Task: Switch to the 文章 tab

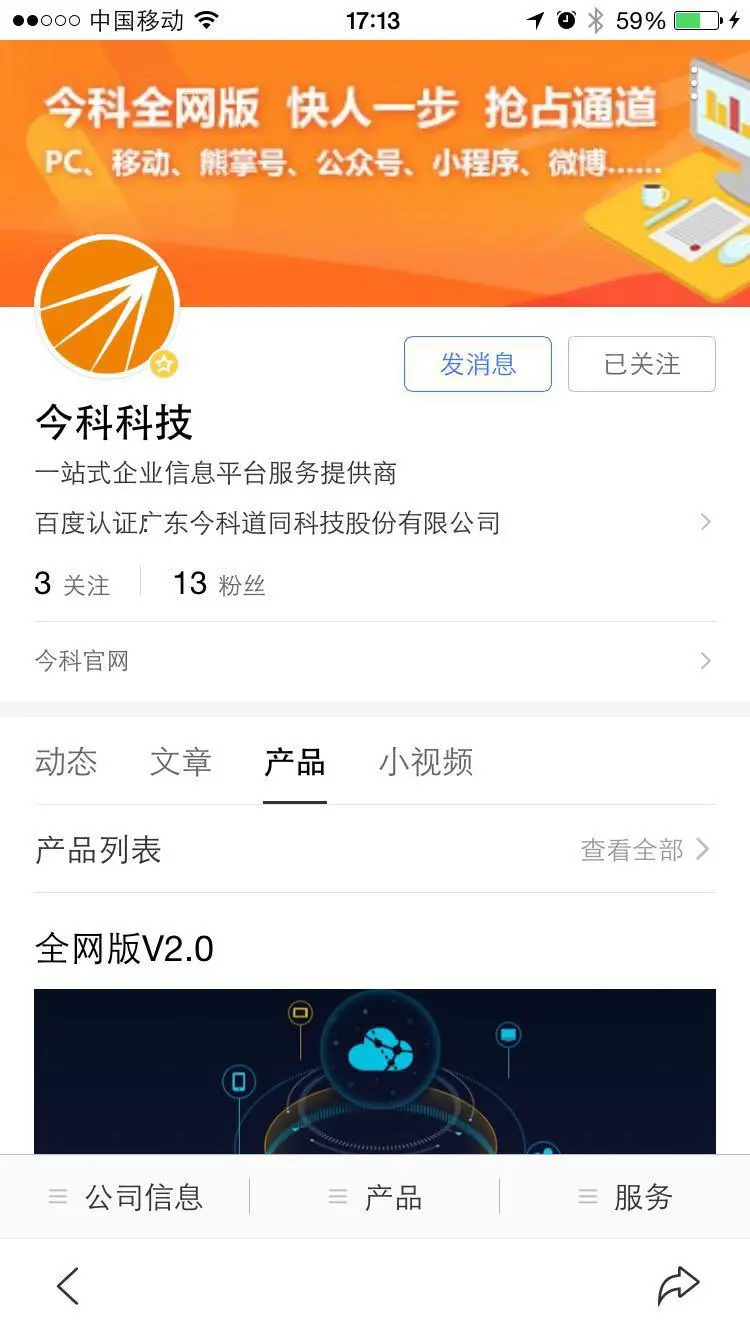Action: [x=181, y=762]
